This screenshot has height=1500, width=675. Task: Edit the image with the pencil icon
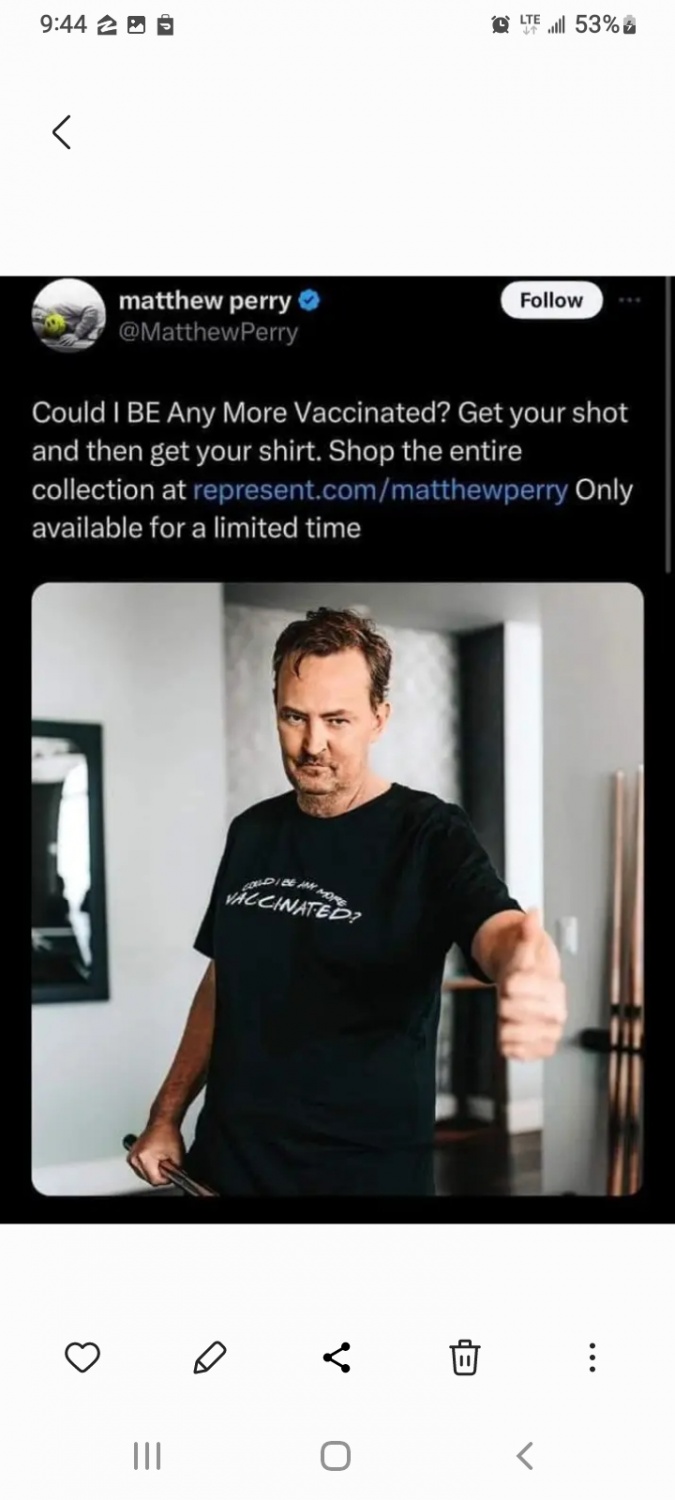click(x=210, y=1357)
